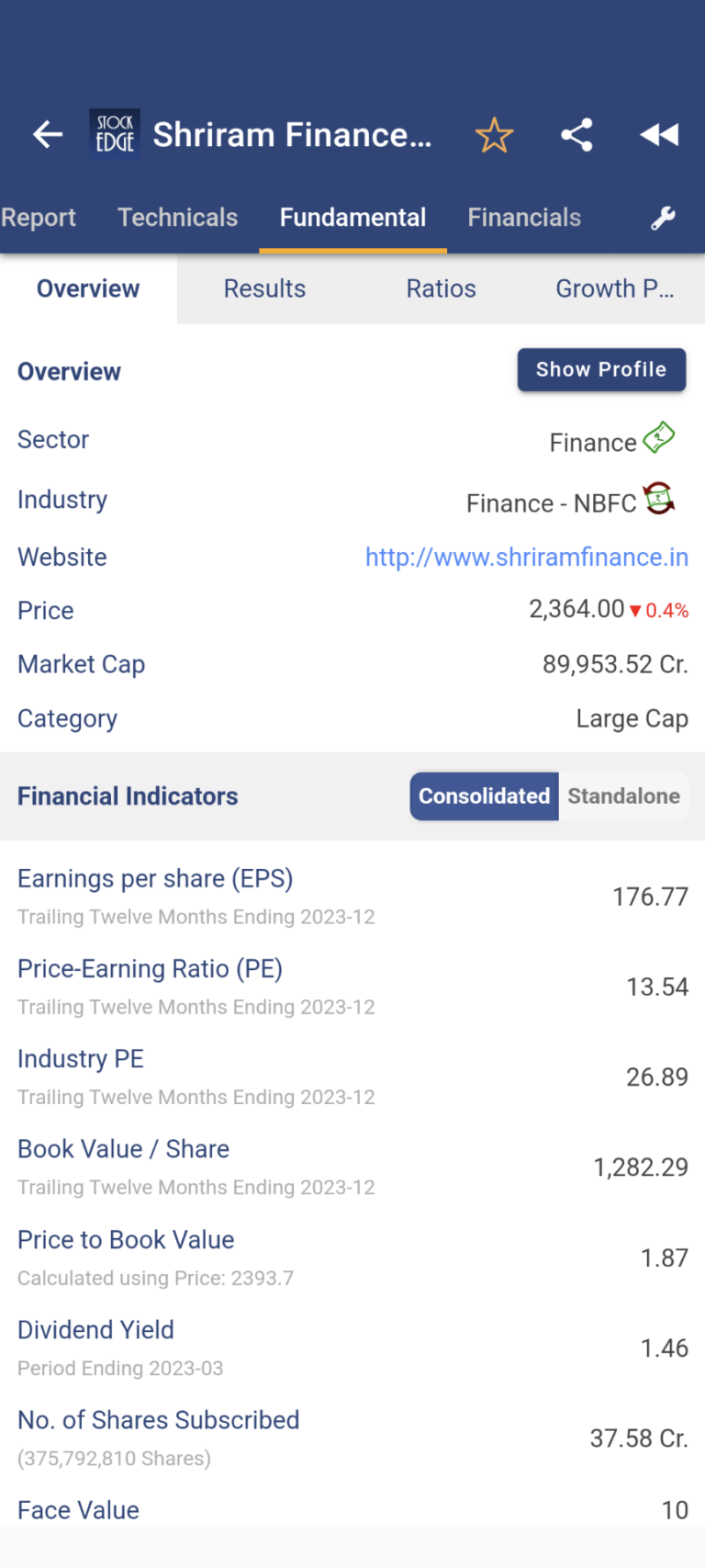
Task: Open the red price change indicator
Action: point(664,609)
